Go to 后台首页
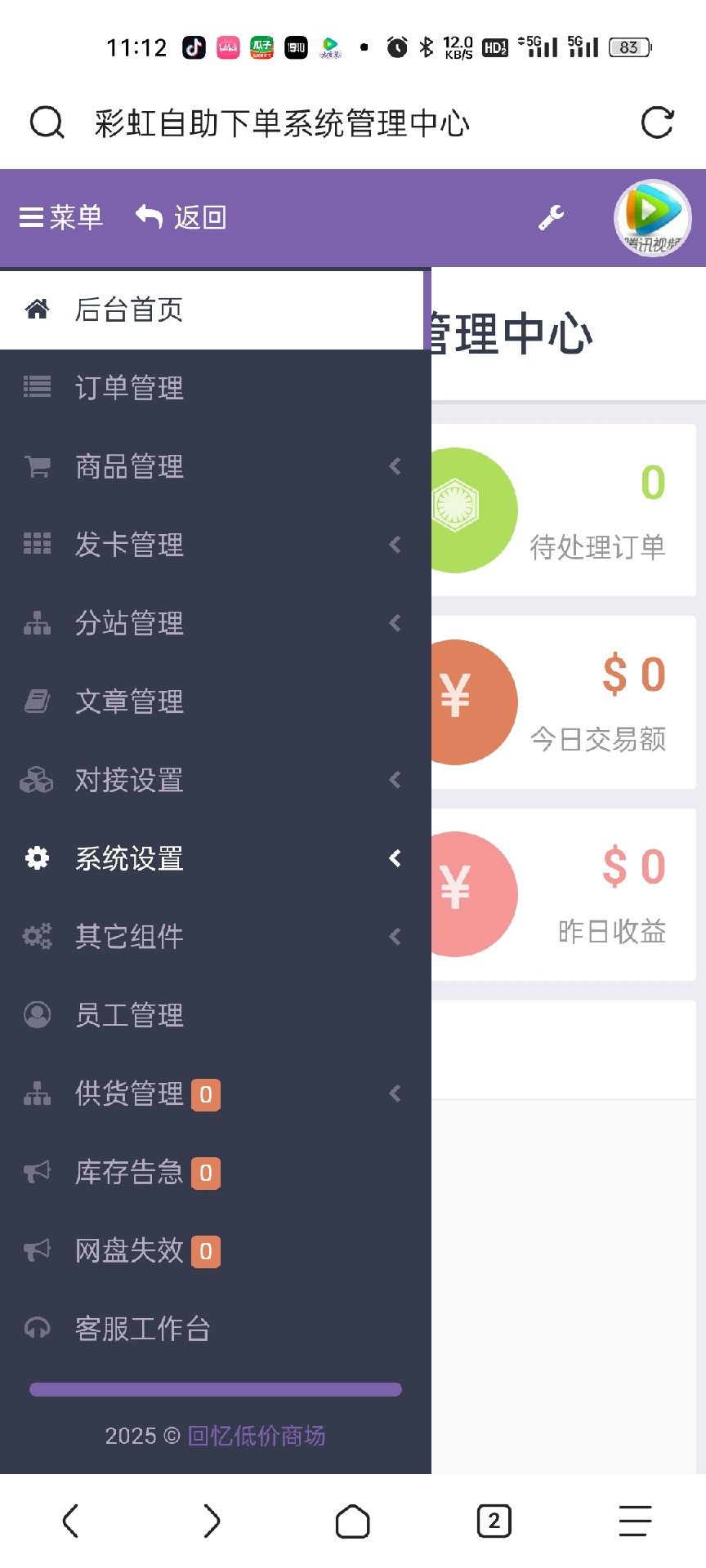 pos(129,310)
